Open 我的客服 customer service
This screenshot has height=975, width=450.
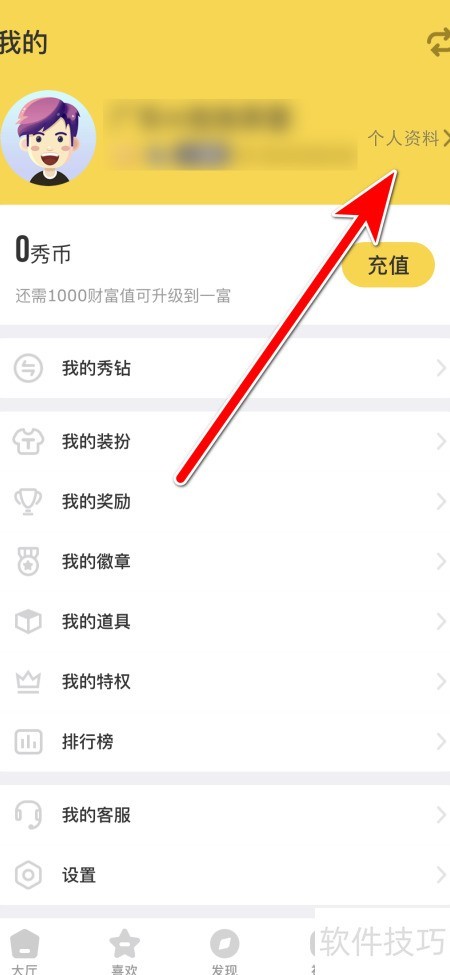[x=225, y=815]
